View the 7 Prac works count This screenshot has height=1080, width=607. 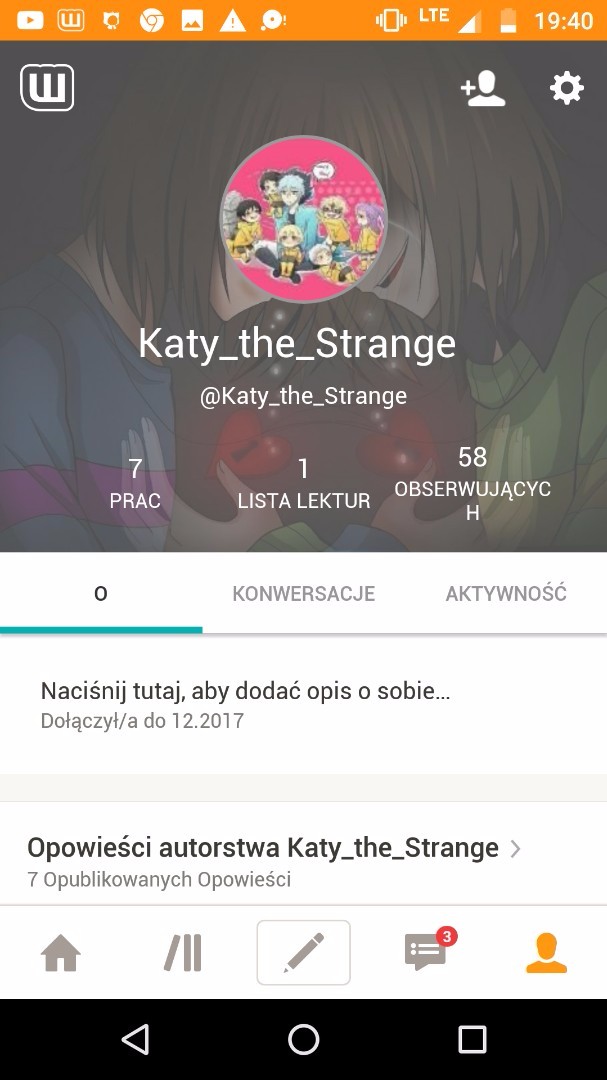click(x=135, y=483)
